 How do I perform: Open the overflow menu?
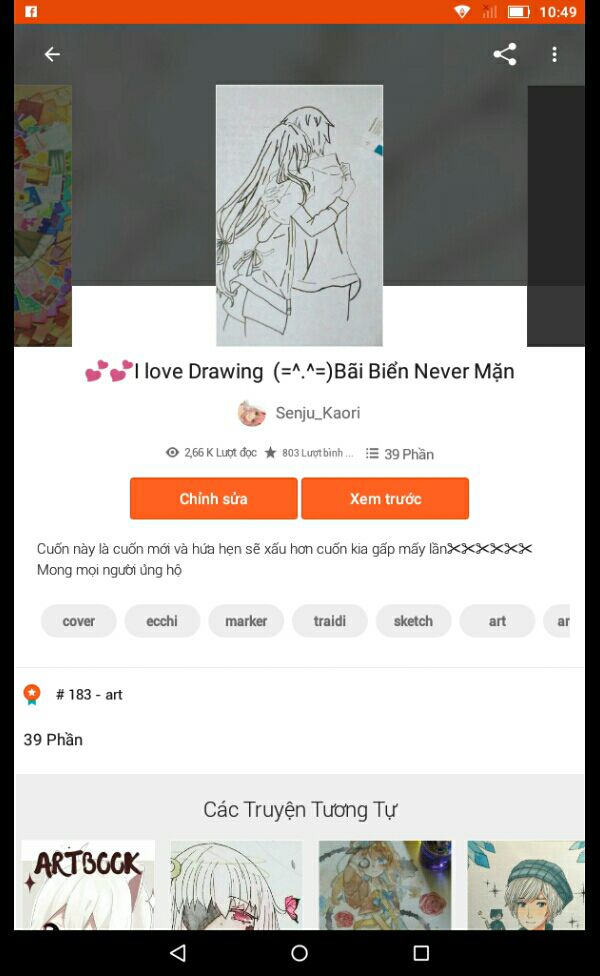[x=554, y=55]
